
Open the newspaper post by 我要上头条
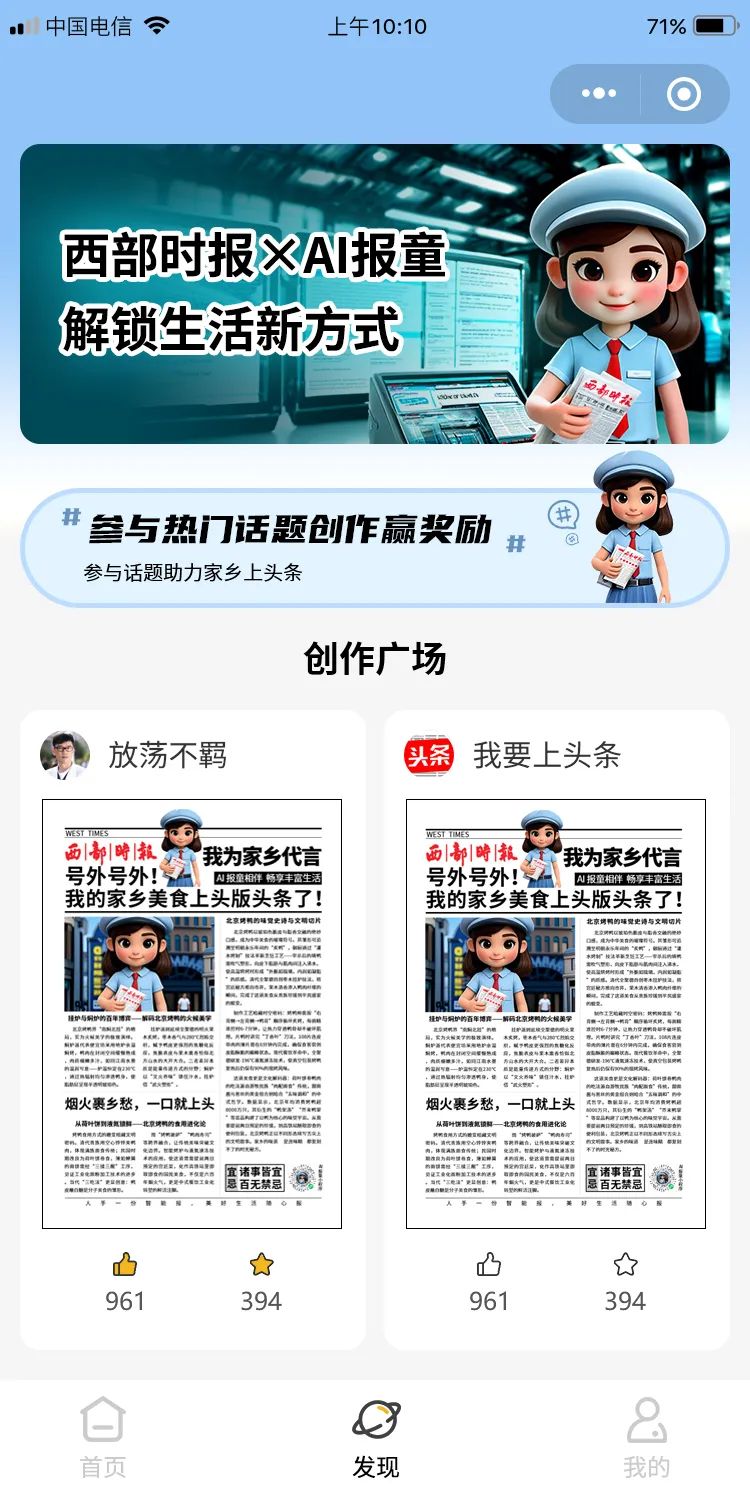(556, 1013)
